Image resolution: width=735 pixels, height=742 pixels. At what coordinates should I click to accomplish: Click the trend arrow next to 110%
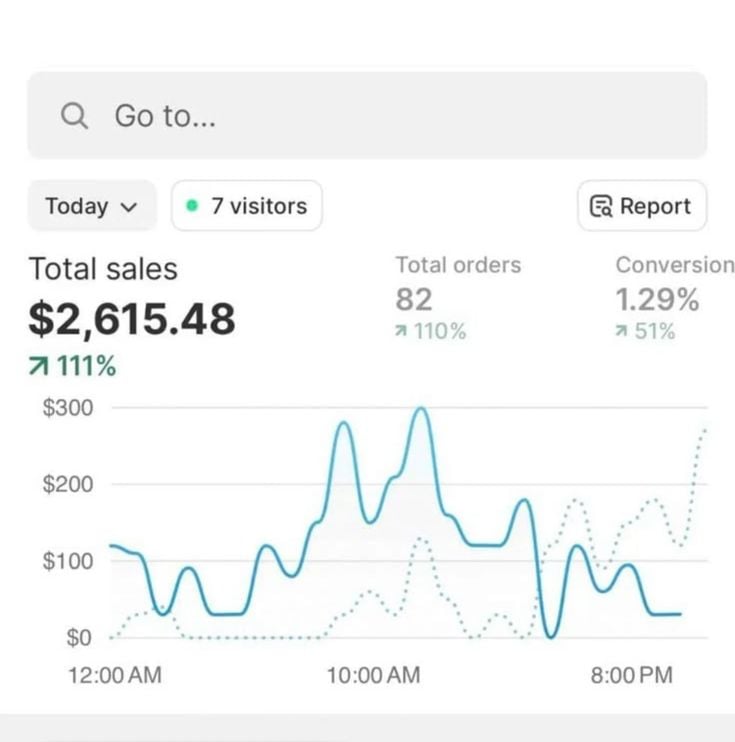coord(401,331)
